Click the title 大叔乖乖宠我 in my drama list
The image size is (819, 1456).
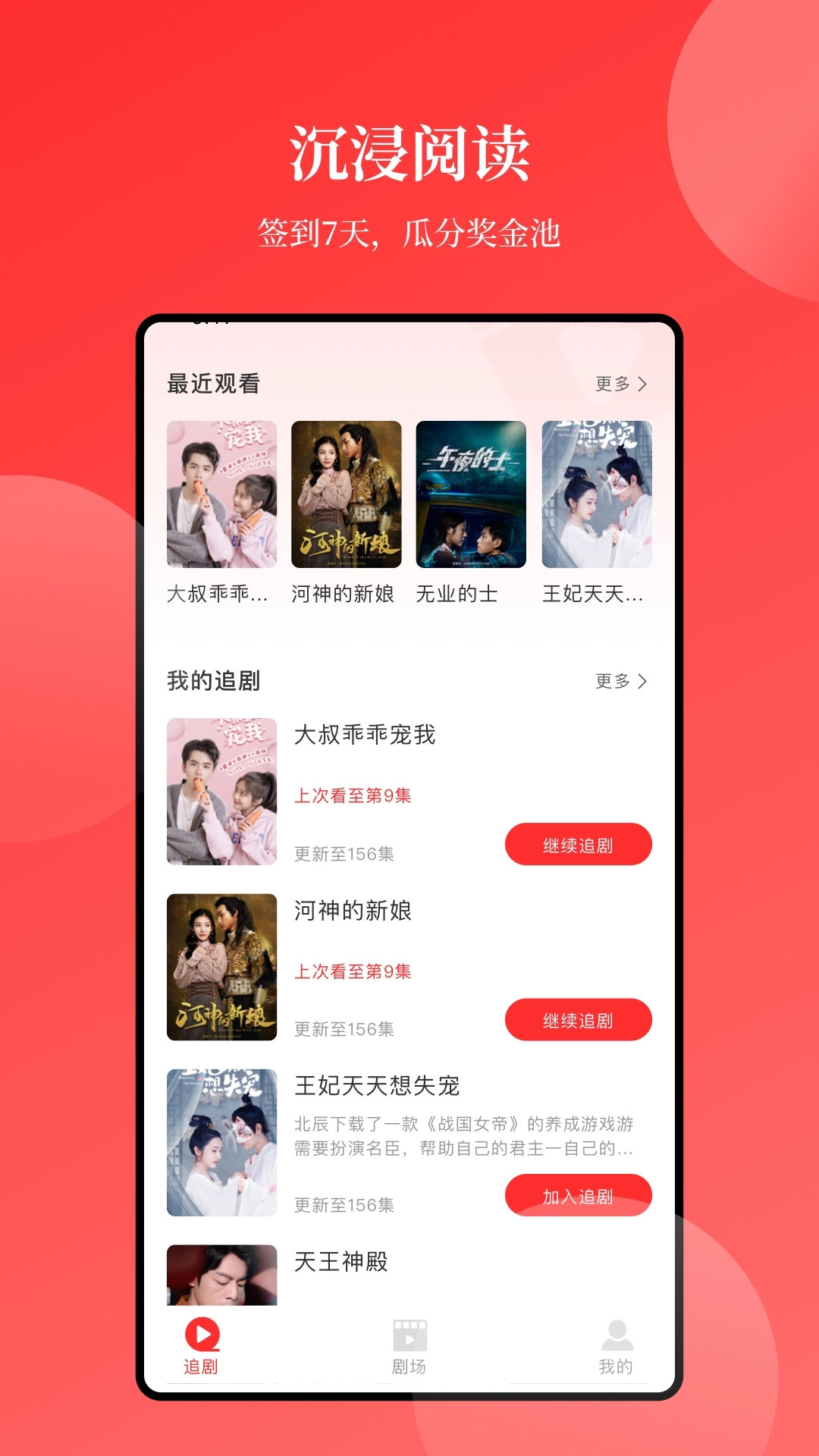364,736
